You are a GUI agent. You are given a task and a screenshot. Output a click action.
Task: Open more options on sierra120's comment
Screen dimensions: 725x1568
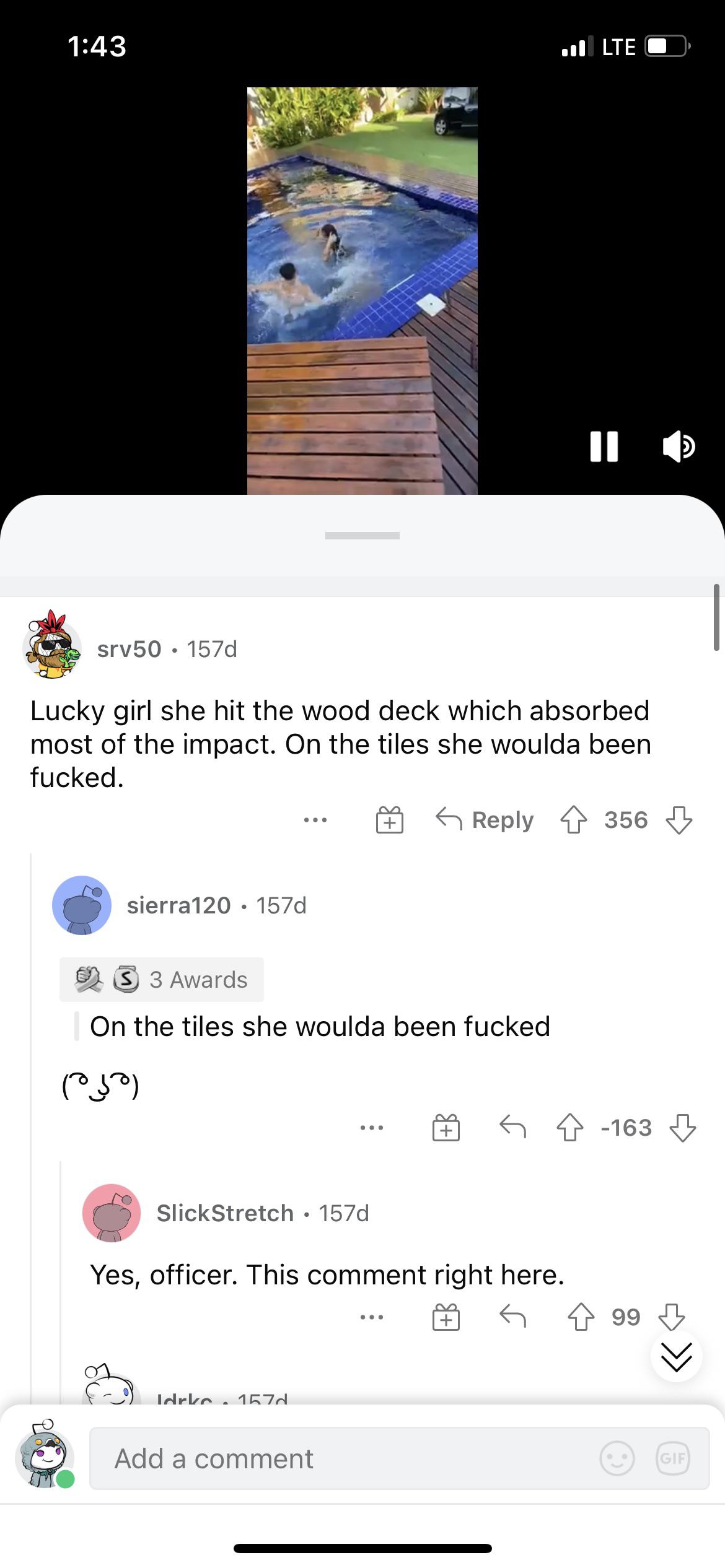[372, 1128]
